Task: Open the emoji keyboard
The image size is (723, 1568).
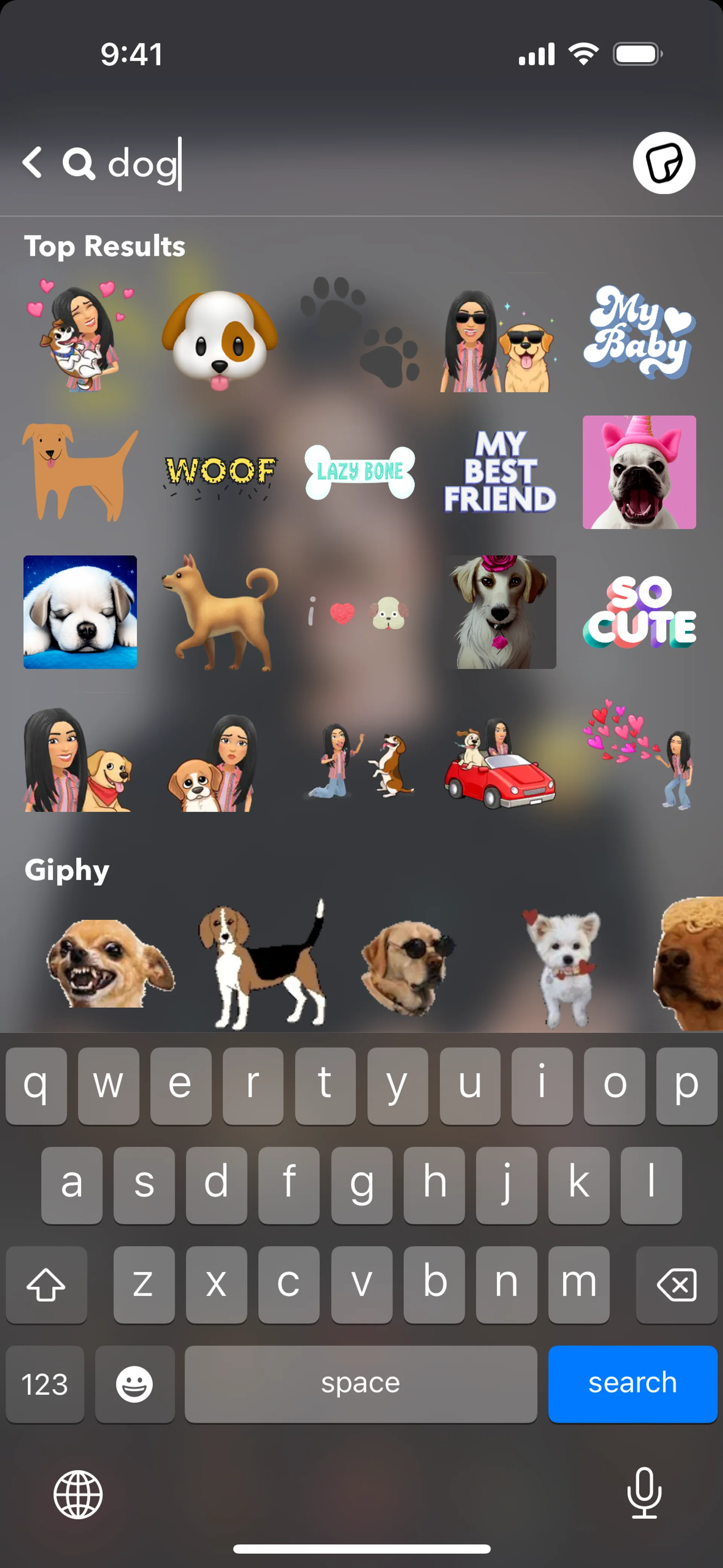Action: 134,1383
